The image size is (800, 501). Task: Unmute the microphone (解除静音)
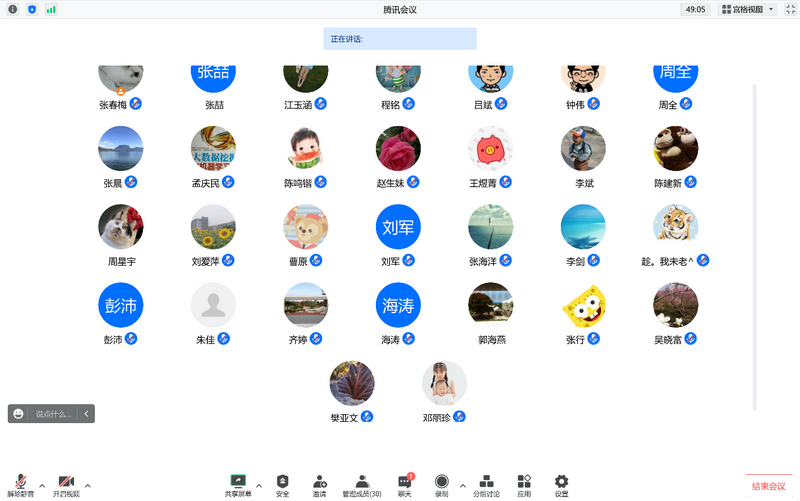(20, 484)
